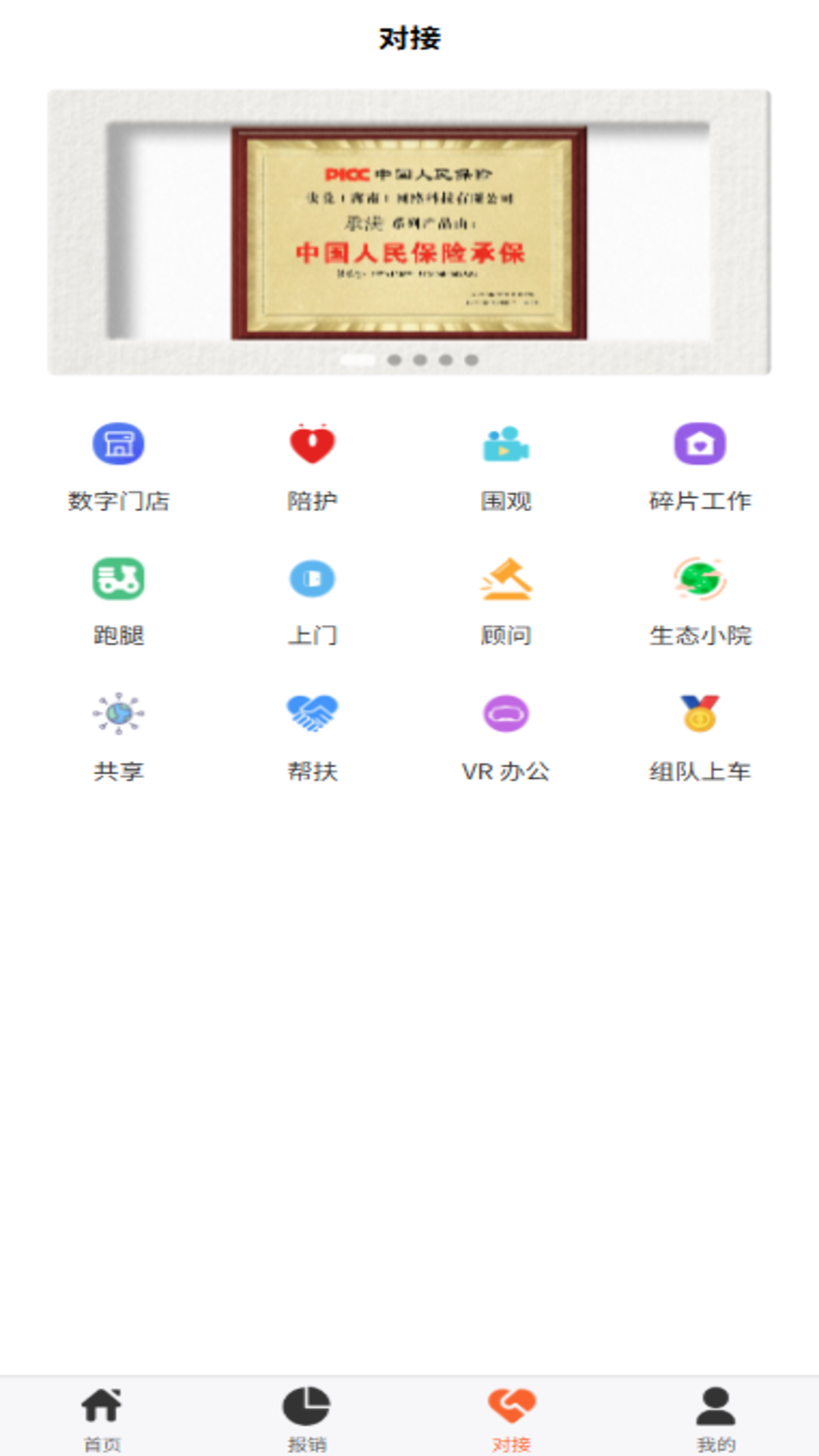This screenshot has width=819, height=1456.
Task: Open the VR 办公 headset icon
Action: point(507,714)
